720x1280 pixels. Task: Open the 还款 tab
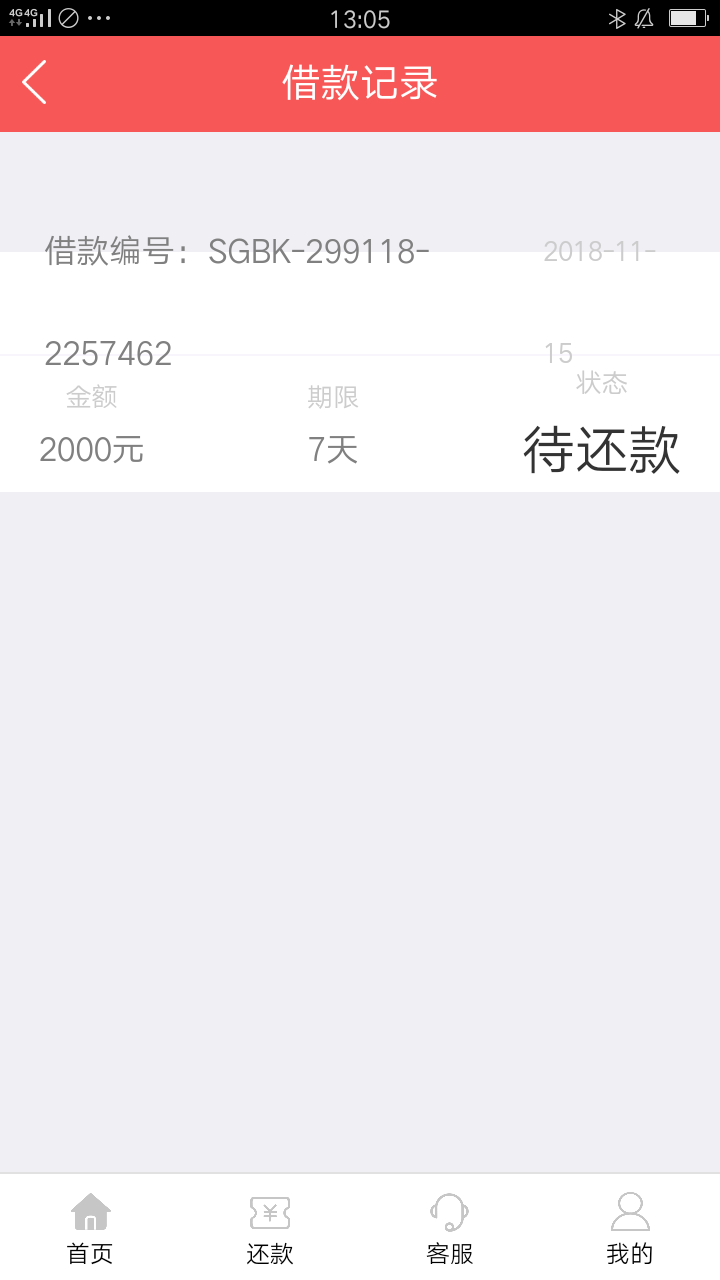point(270,1228)
